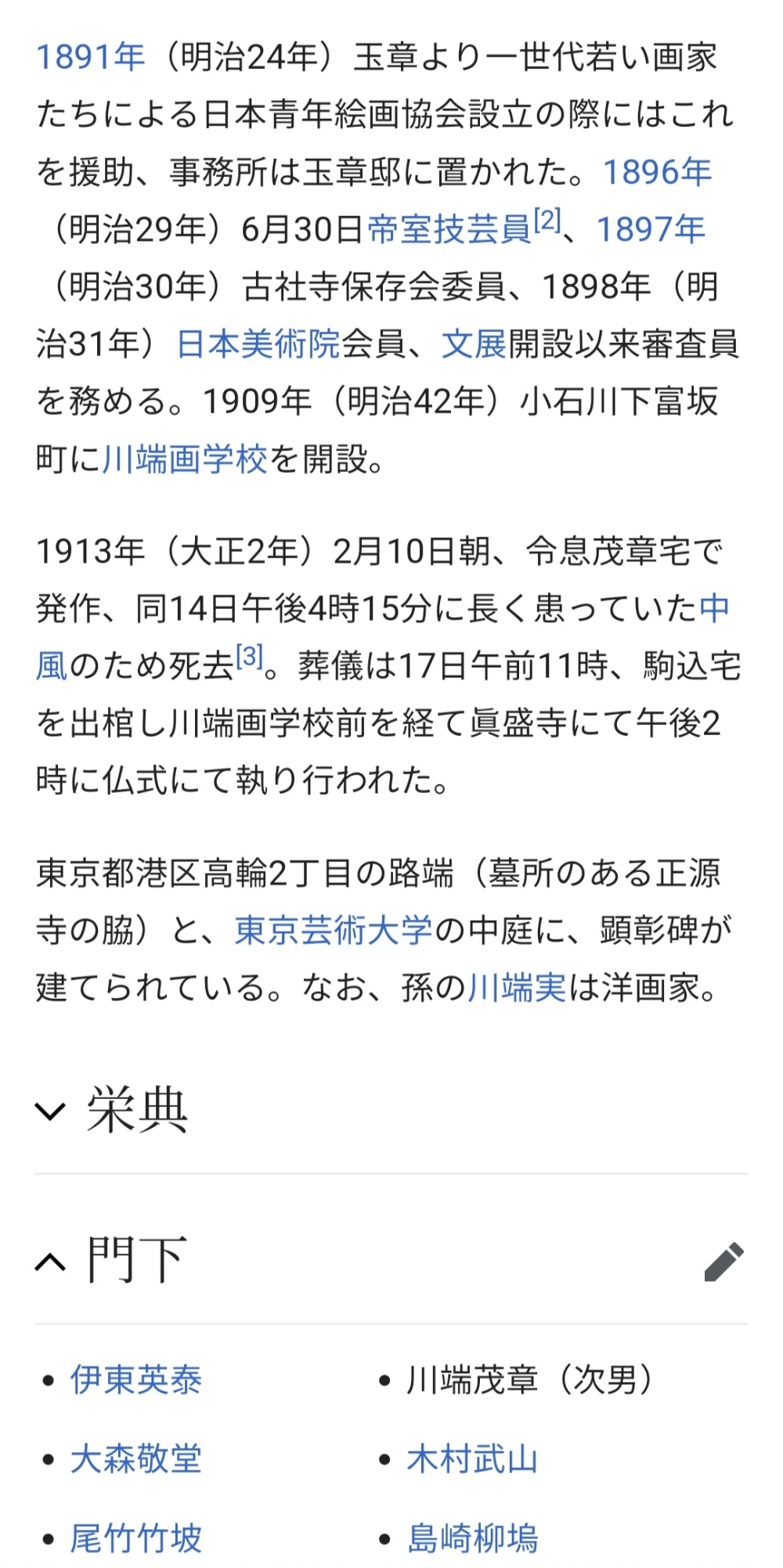Screen dimensions: 783x1568
Task: Open the 伊東英泰 link
Action: click(x=136, y=1379)
